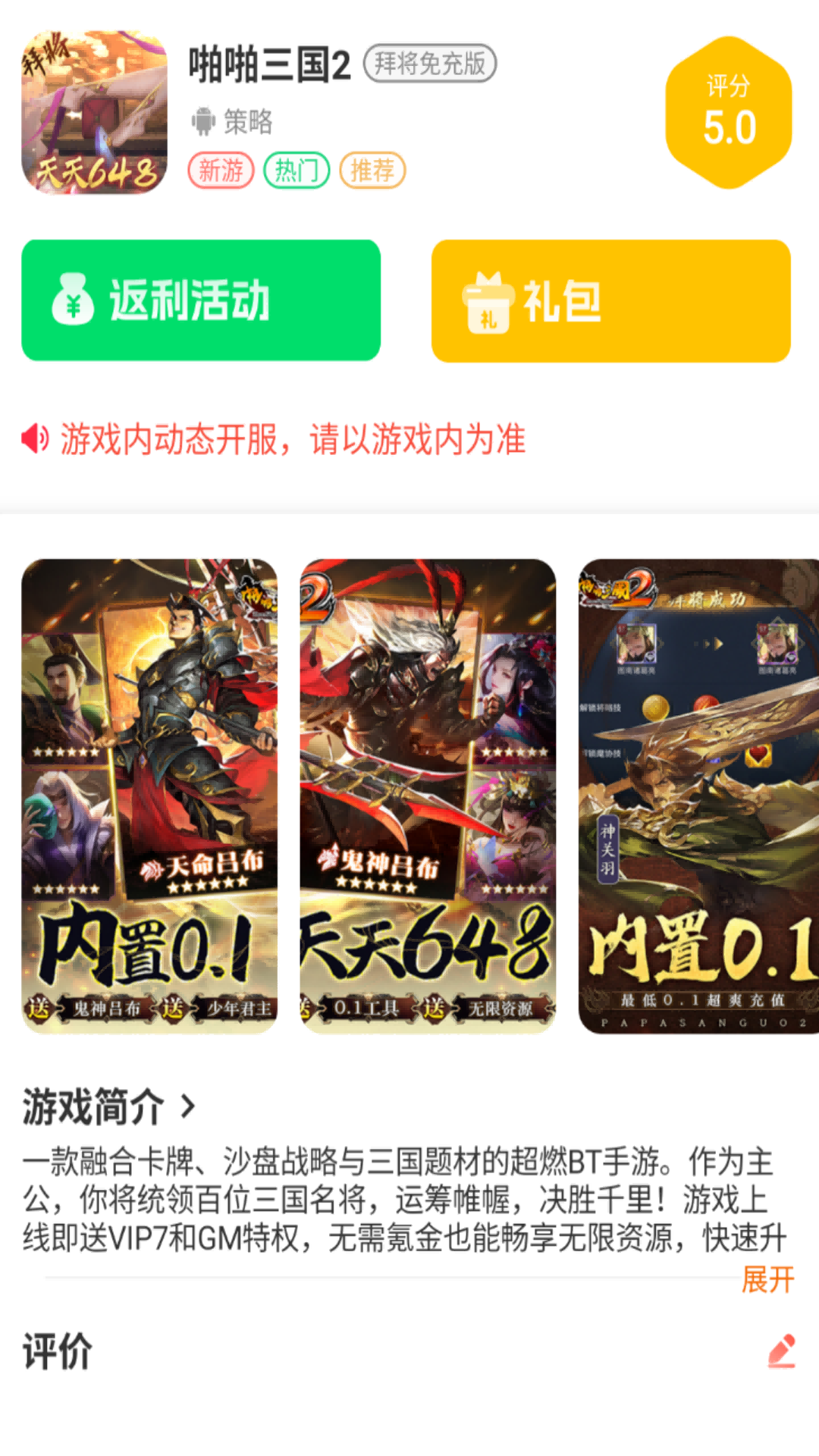The height and width of the screenshot is (1456, 819).
Task: Open the 礼包 gift pack button
Action: click(611, 300)
